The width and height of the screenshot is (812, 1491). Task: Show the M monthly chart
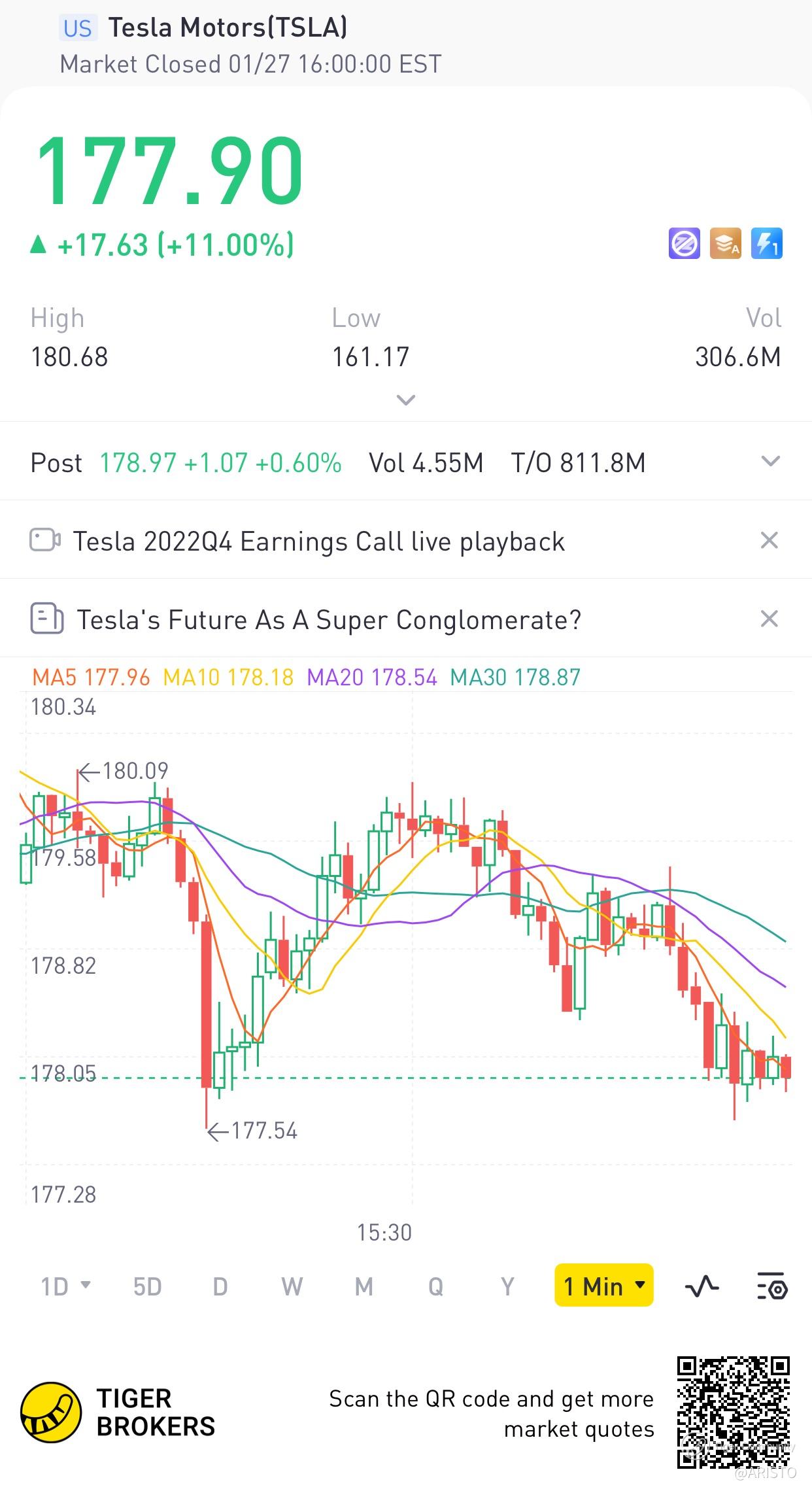pyautogui.click(x=364, y=1286)
